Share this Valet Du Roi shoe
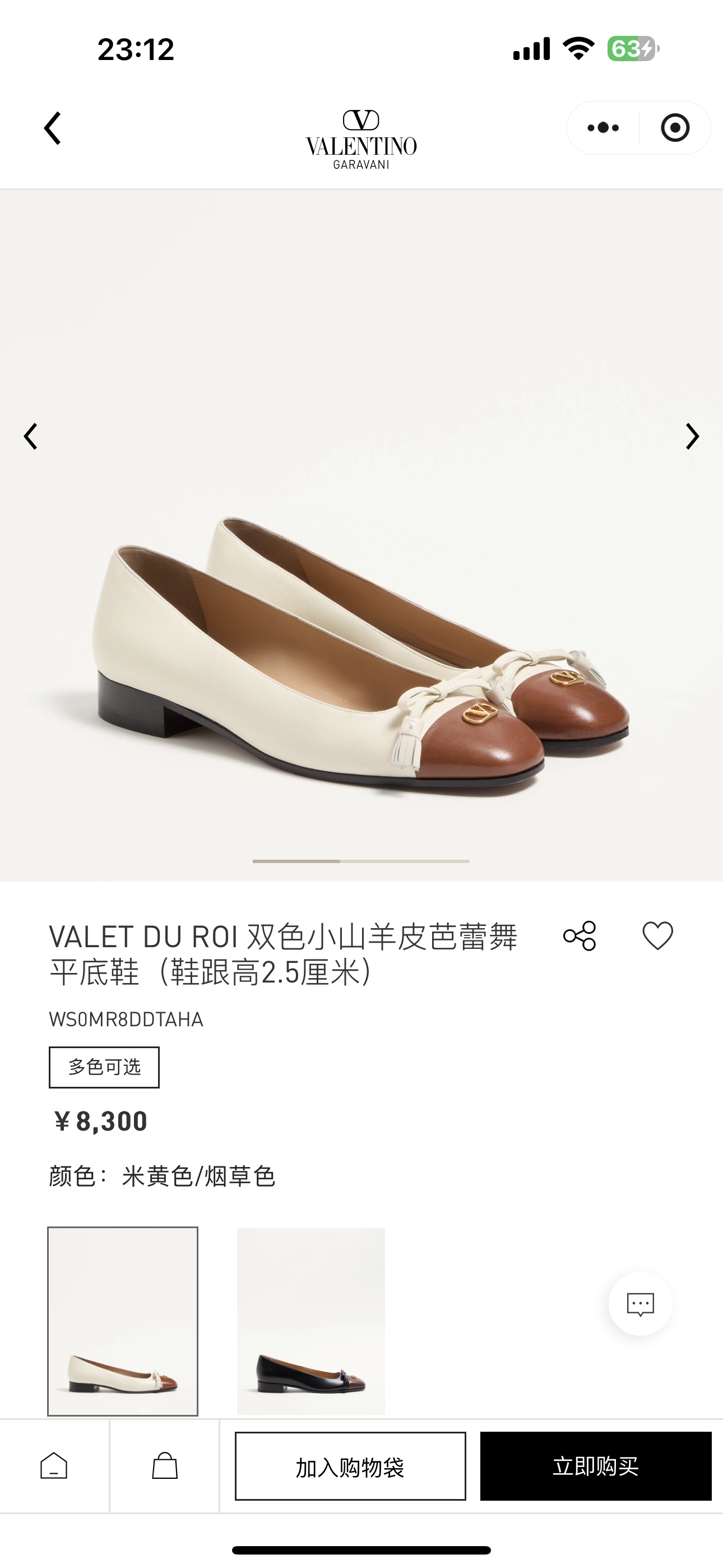The image size is (723, 1568). click(x=580, y=936)
